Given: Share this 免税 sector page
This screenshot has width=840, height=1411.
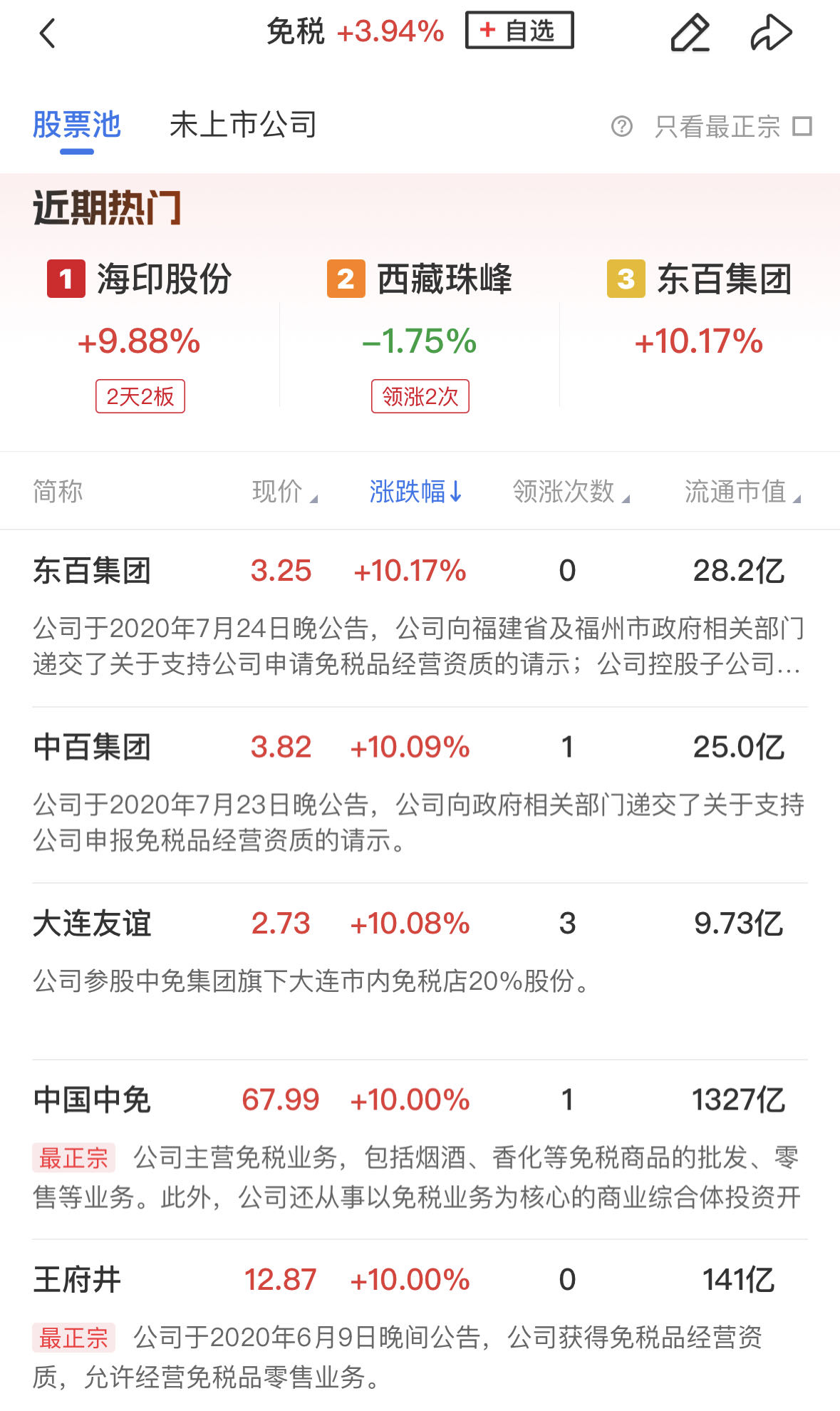Looking at the screenshot, I should coord(771,33).
